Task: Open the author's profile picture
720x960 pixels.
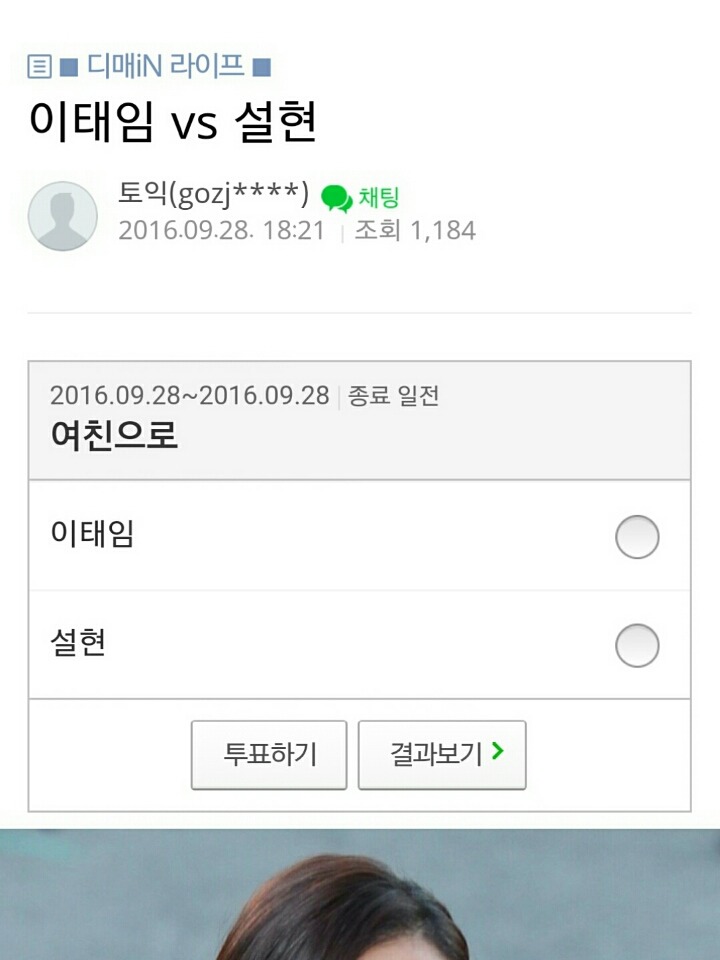Action: pyautogui.click(x=63, y=215)
